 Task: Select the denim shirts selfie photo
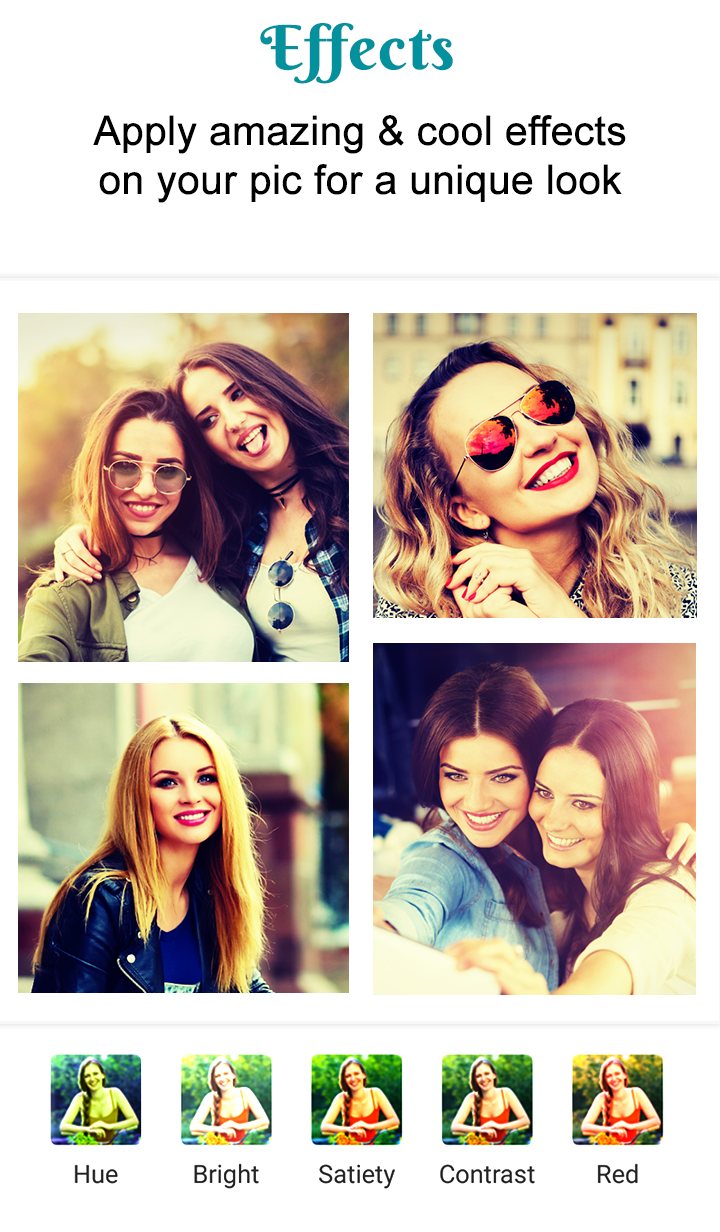click(535, 820)
